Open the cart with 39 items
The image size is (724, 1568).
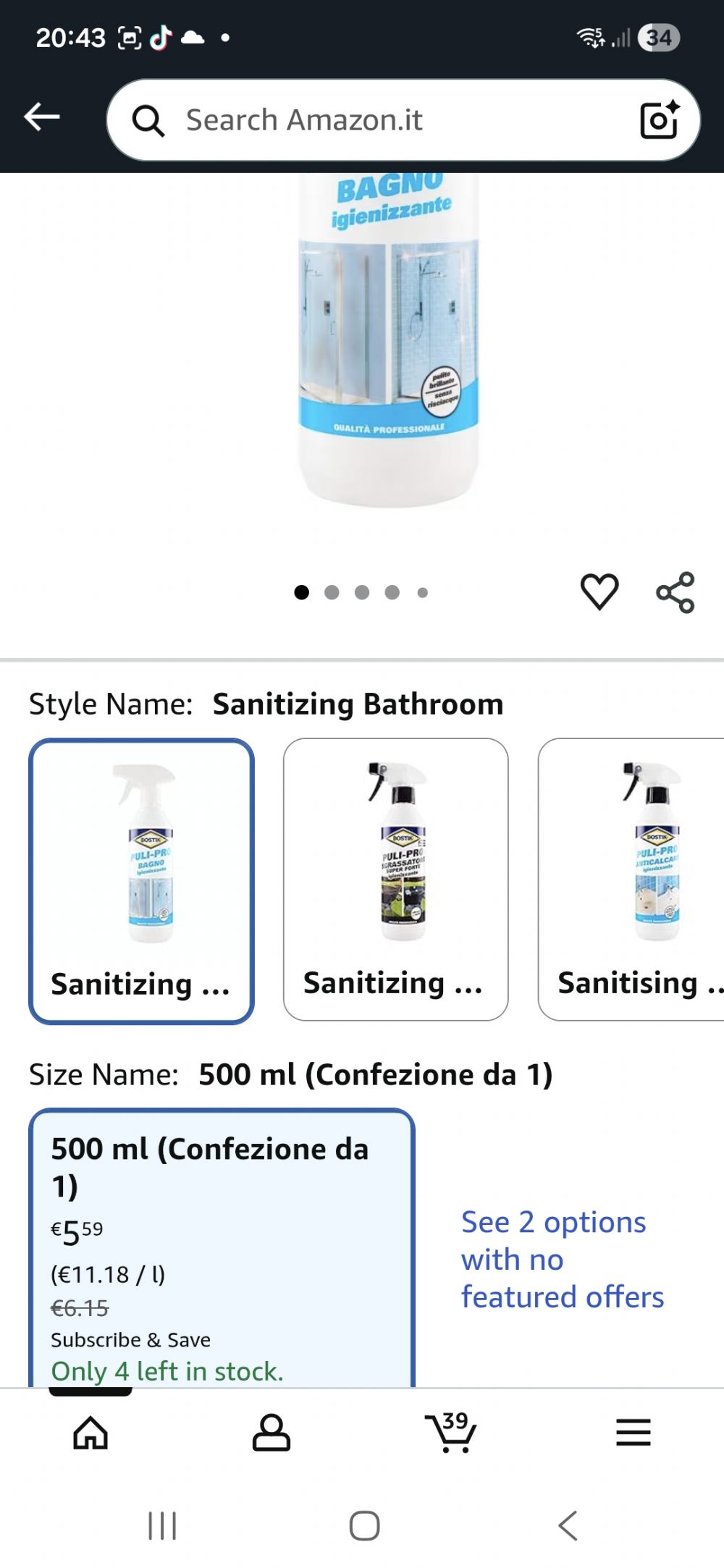[451, 1432]
